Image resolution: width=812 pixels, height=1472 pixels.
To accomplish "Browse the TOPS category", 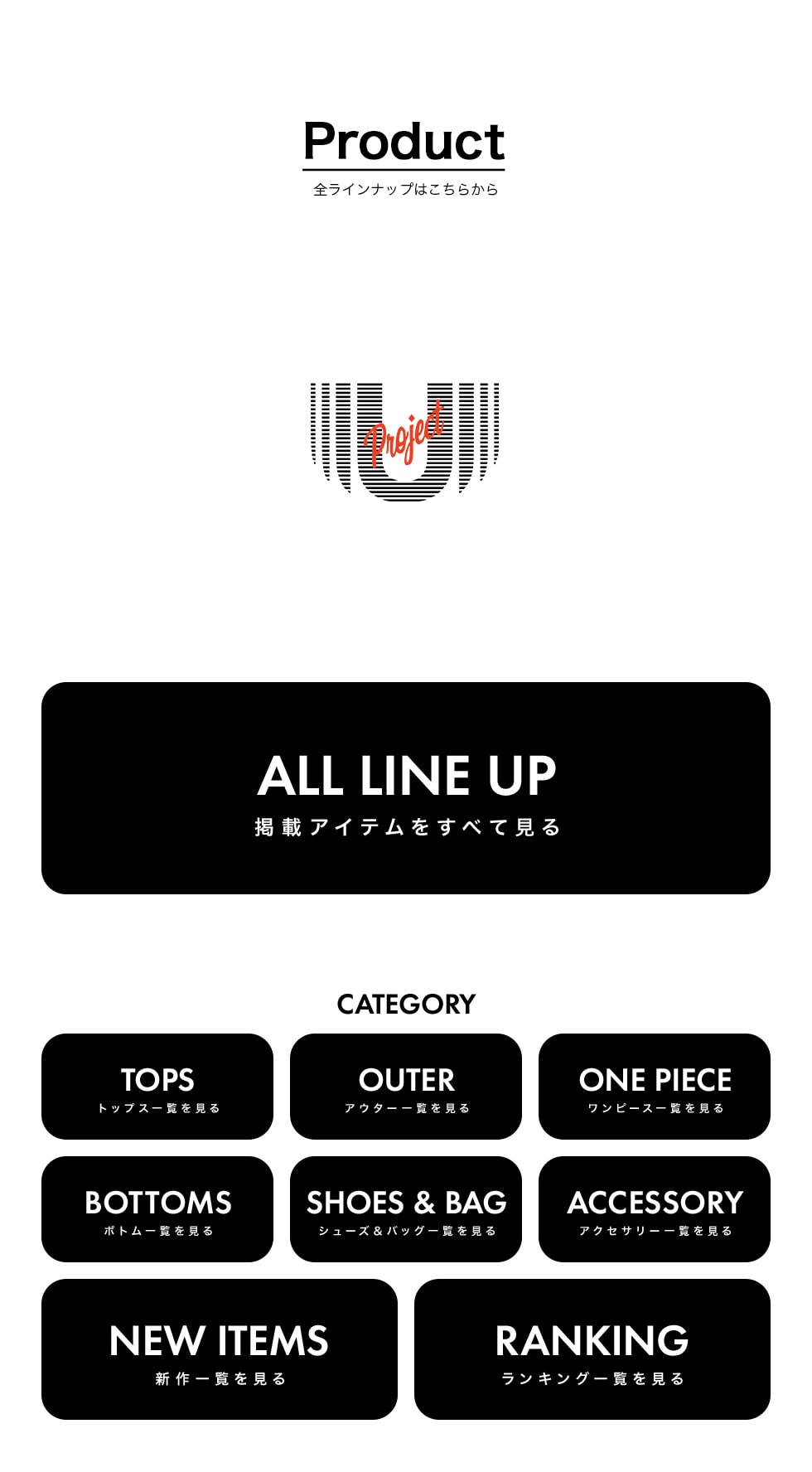I will coord(157,1086).
